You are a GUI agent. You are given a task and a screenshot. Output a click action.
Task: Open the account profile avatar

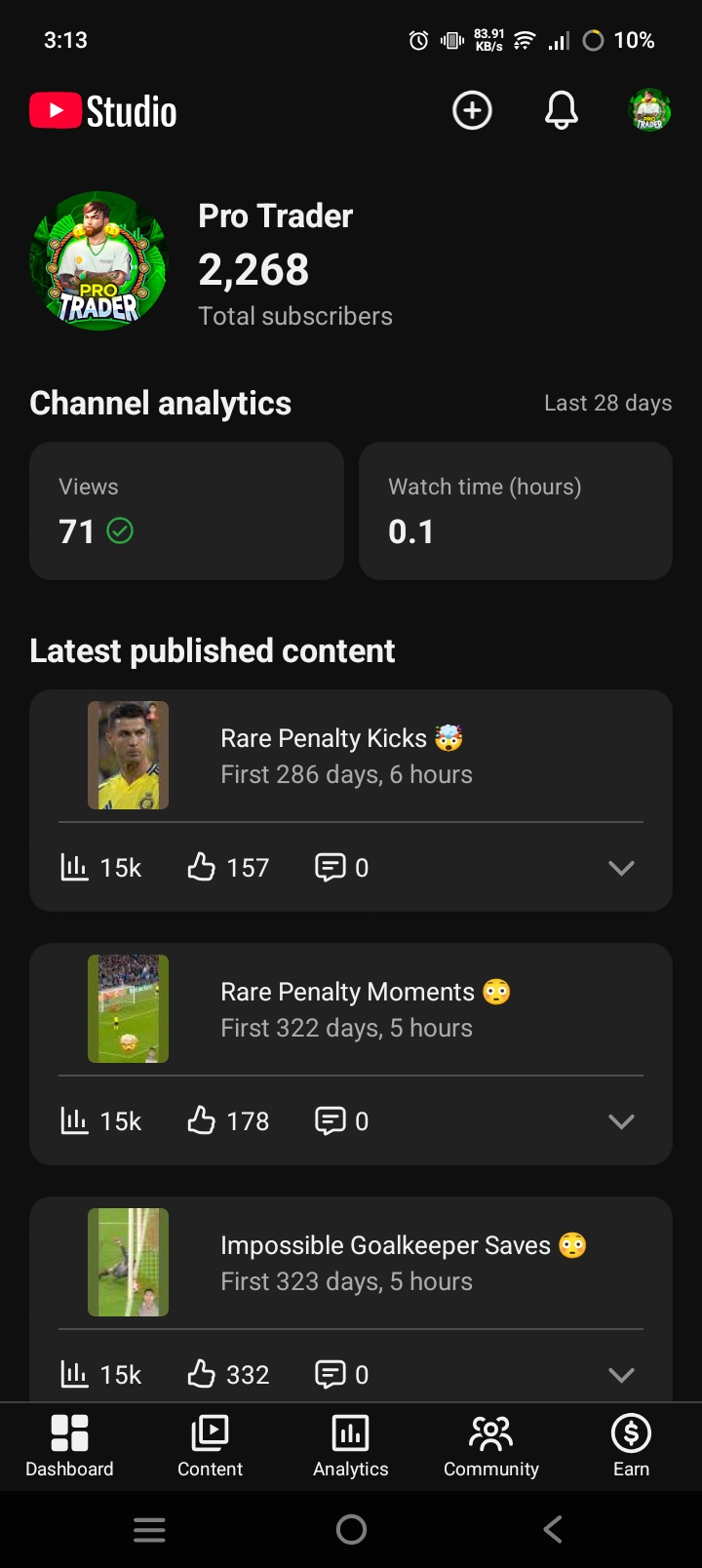(x=649, y=110)
